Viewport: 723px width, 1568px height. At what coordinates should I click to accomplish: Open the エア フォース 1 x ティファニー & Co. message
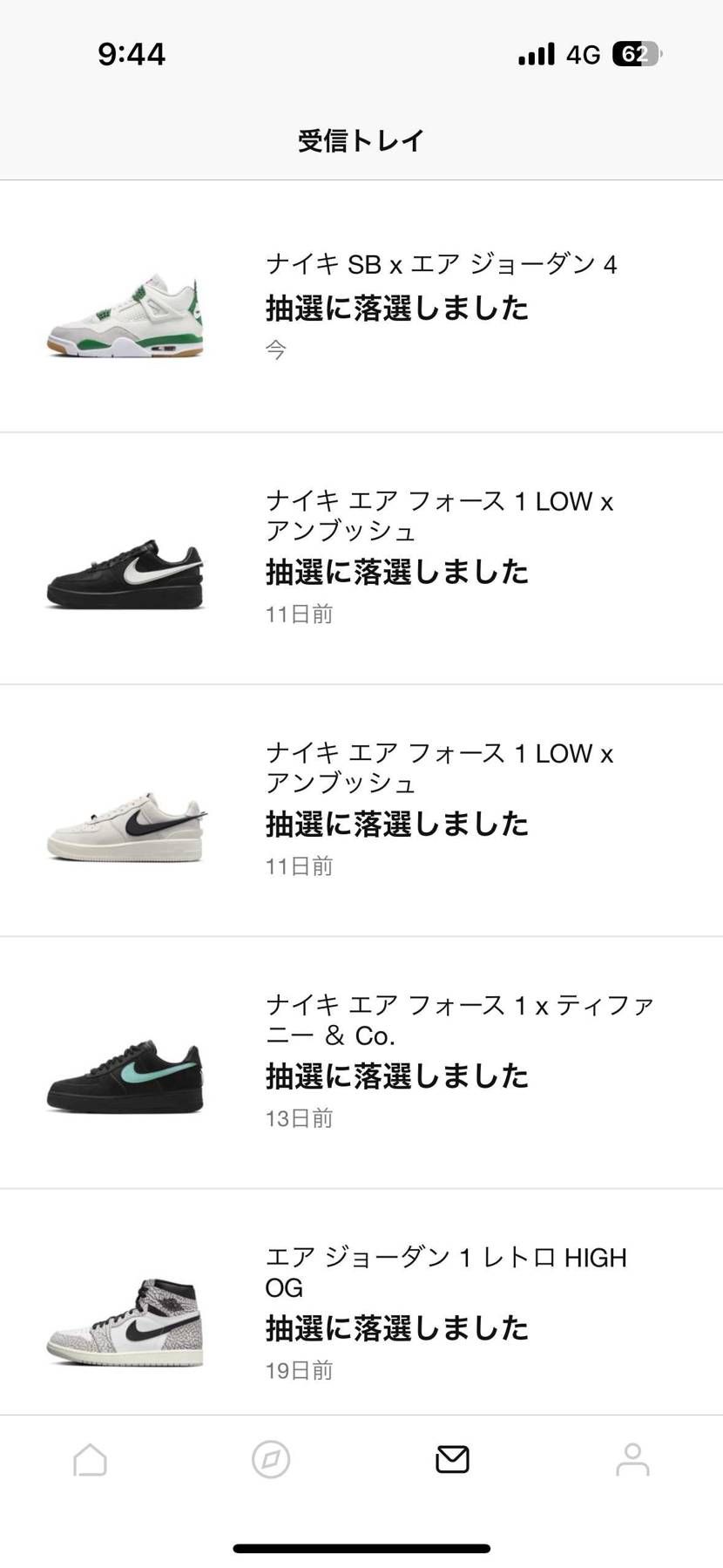click(396, 1062)
